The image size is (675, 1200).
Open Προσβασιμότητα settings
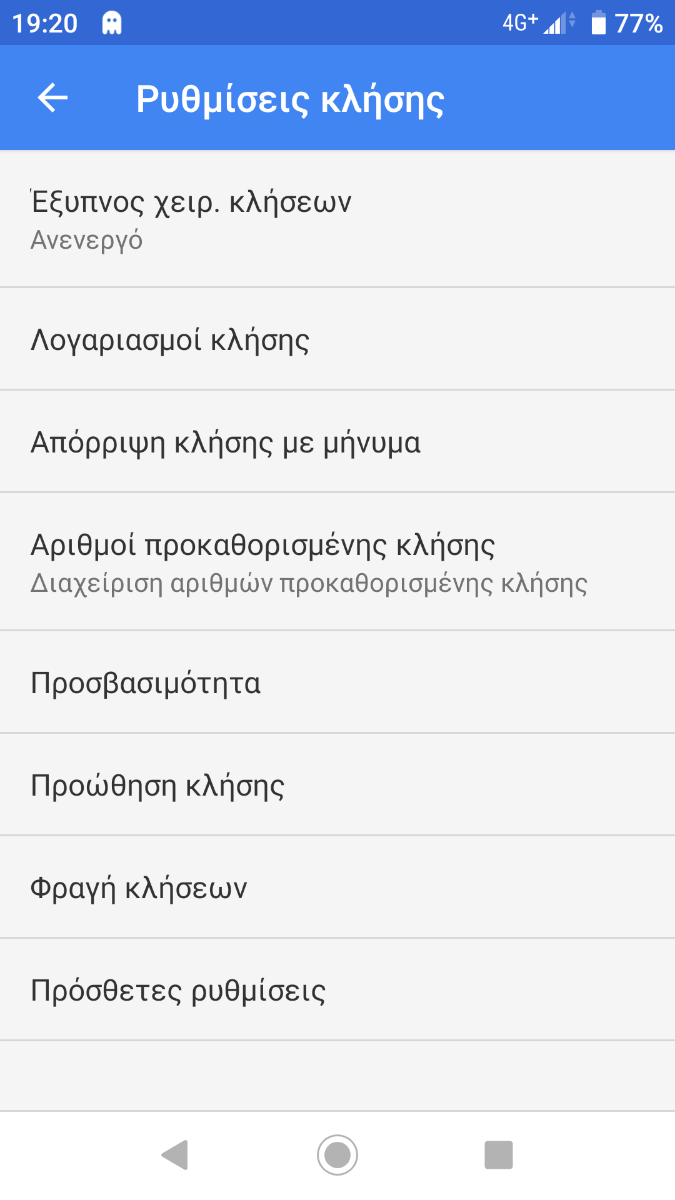point(337,683)
